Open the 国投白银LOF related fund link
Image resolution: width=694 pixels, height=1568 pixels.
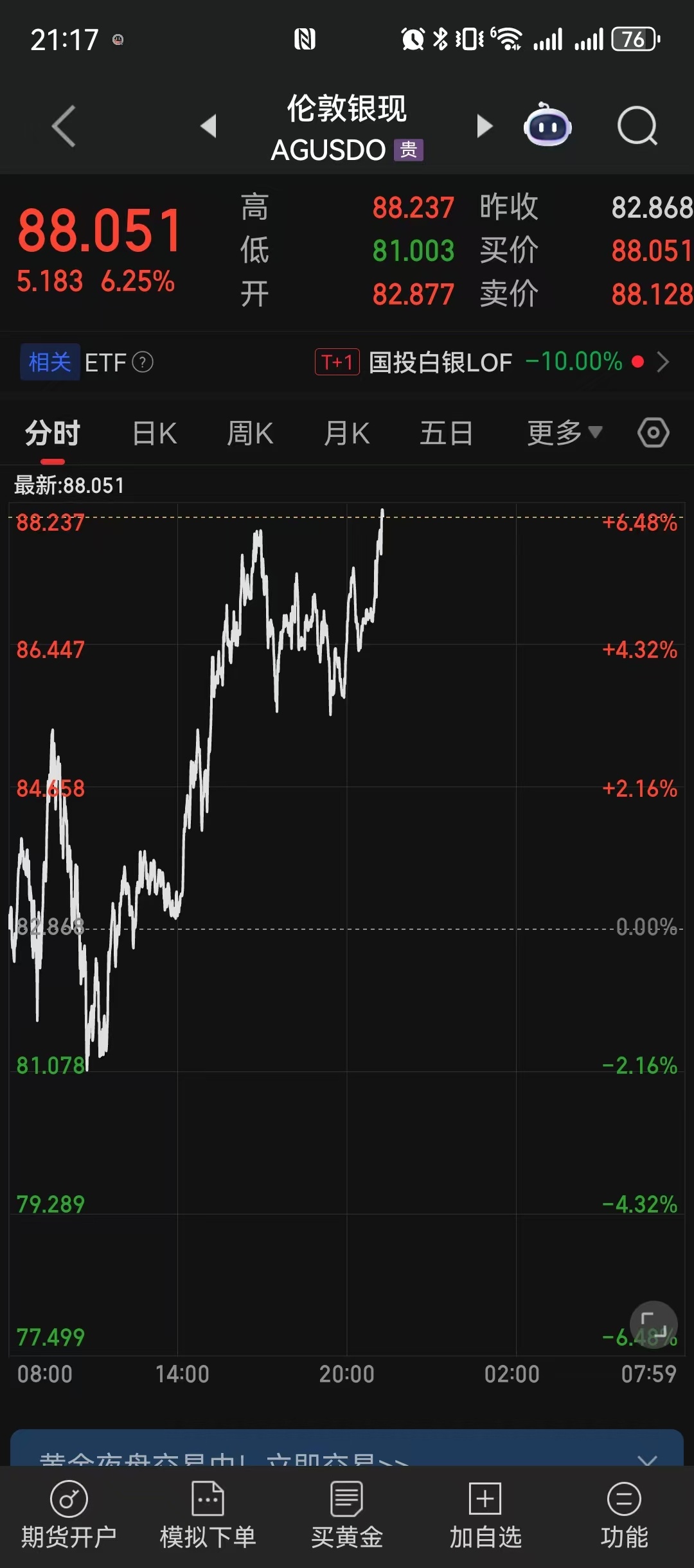(439, 362)
